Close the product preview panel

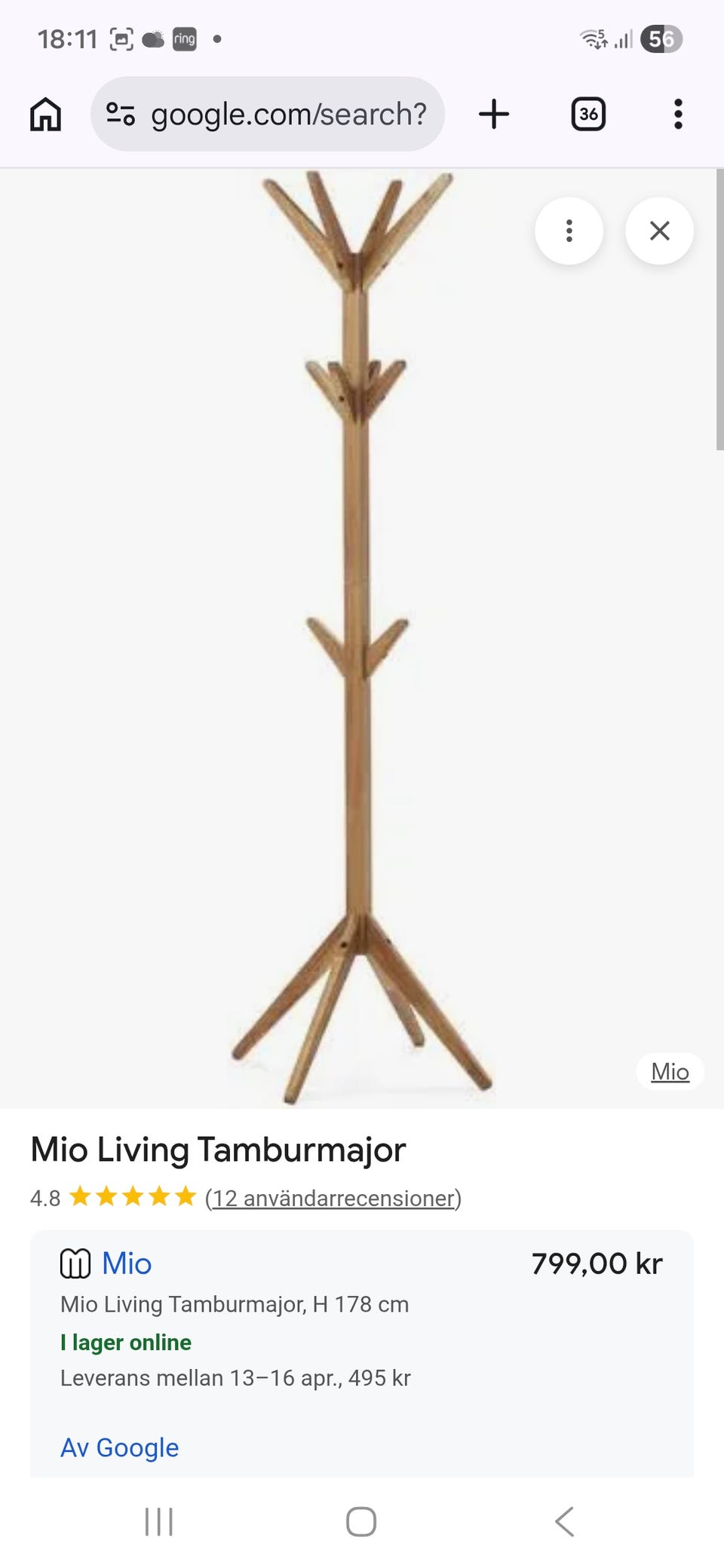tap(659, 231)
